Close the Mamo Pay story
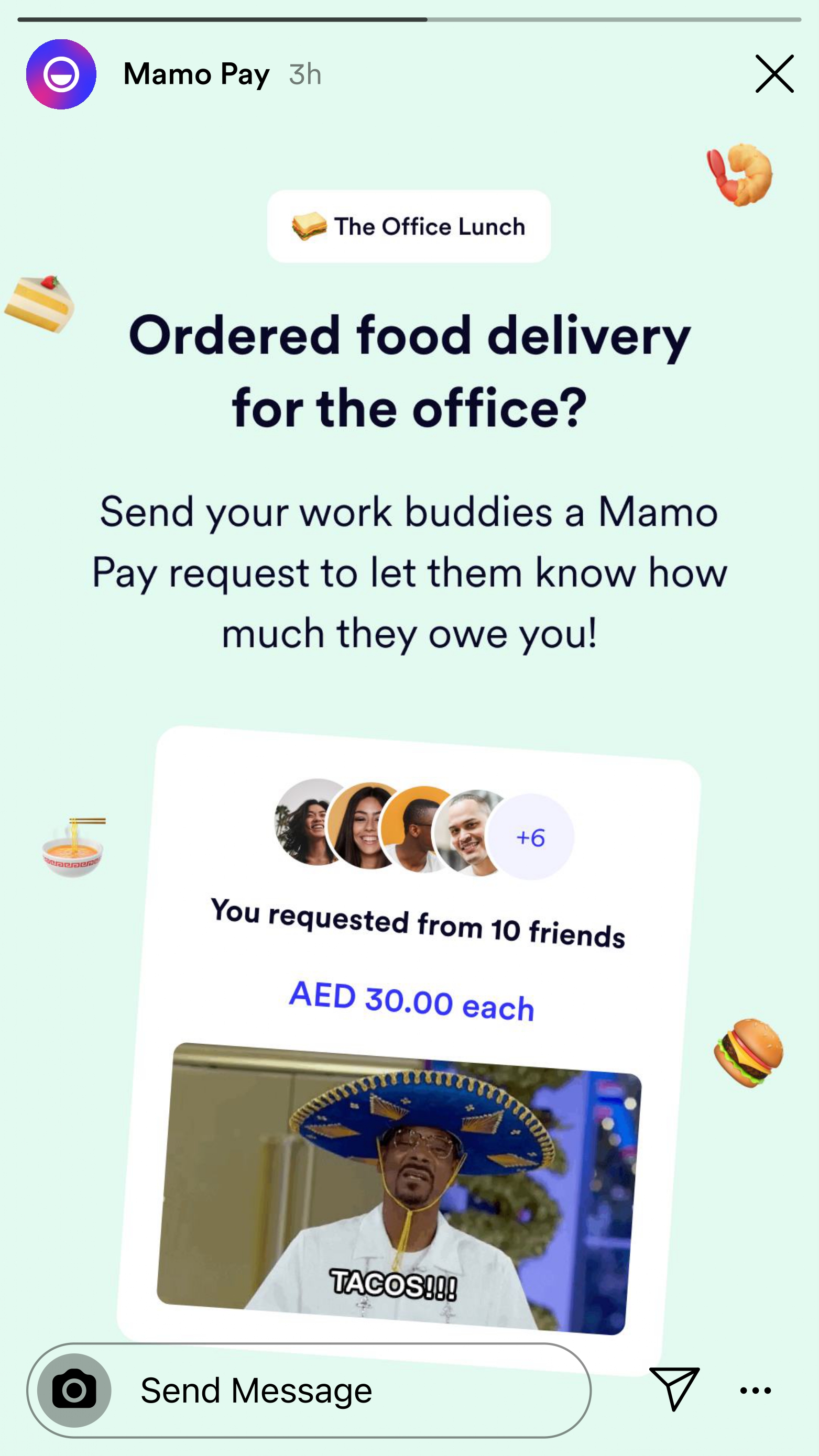 774,74
